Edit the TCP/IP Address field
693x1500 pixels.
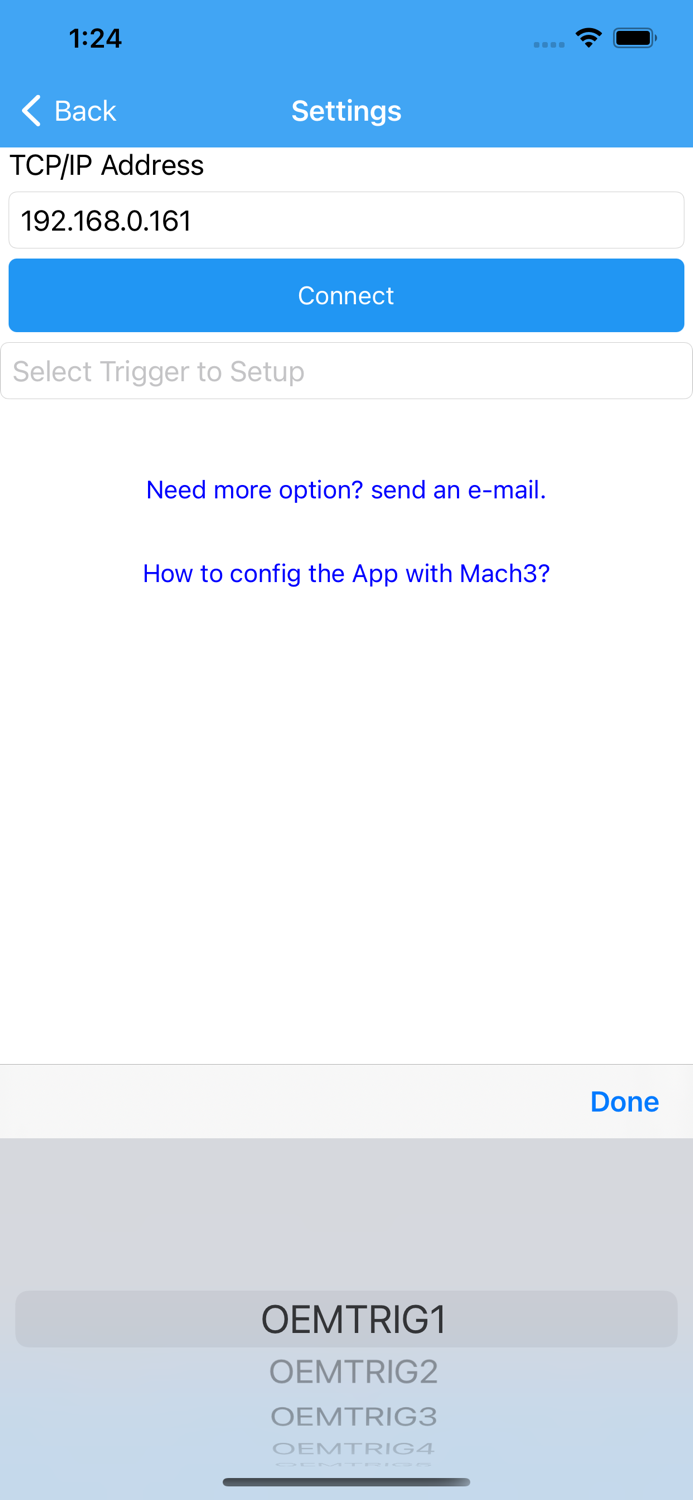coord(346,220)
